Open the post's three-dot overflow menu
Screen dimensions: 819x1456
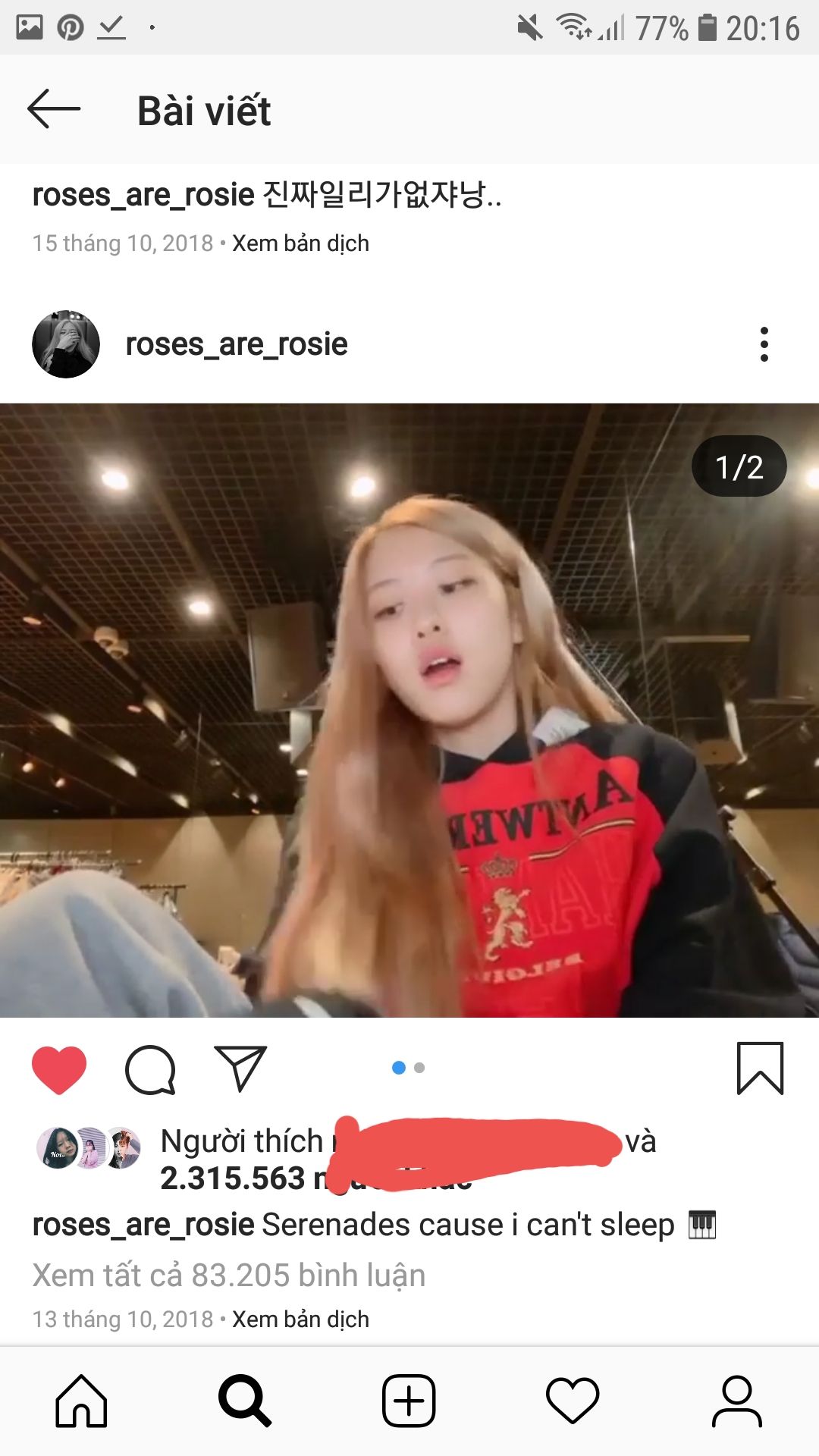pos(764,344)
